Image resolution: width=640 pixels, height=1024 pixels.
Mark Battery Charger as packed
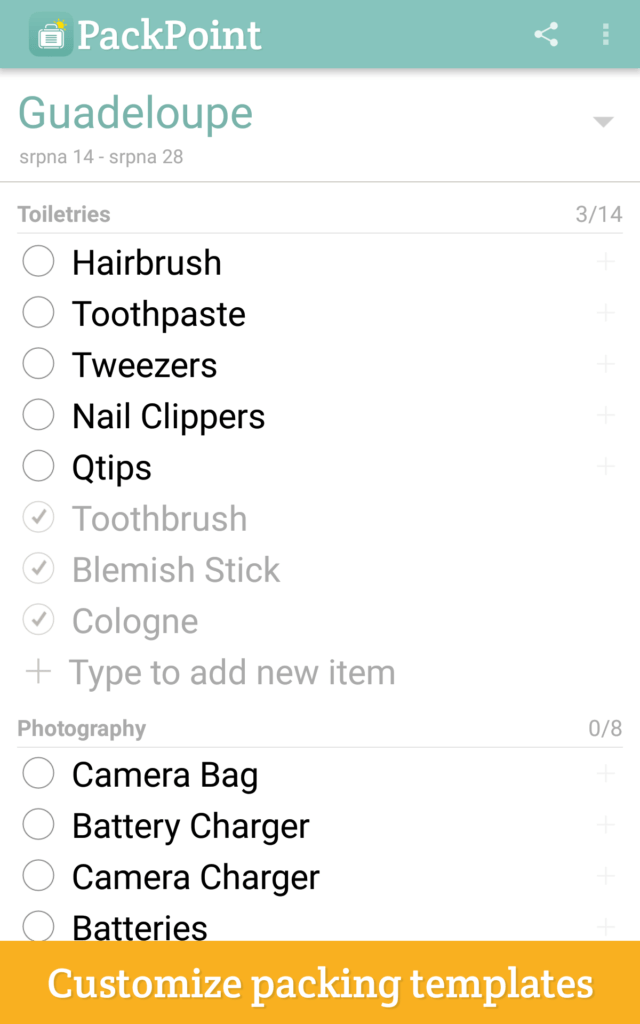[39, 825]
